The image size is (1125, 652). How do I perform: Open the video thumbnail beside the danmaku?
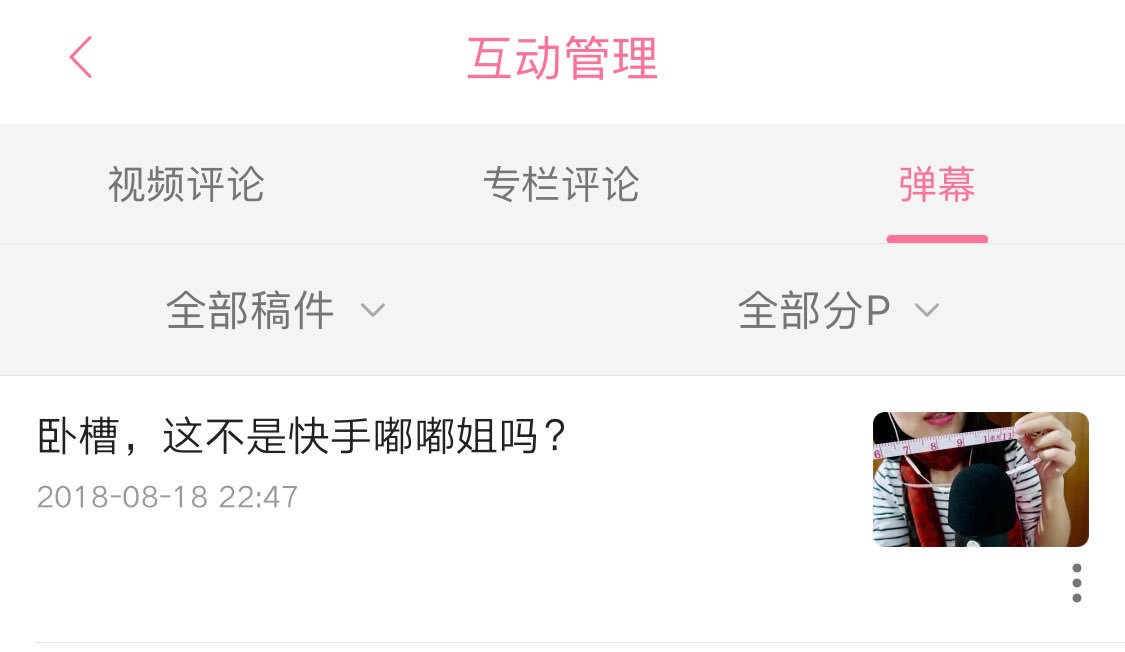pos(980,480)
